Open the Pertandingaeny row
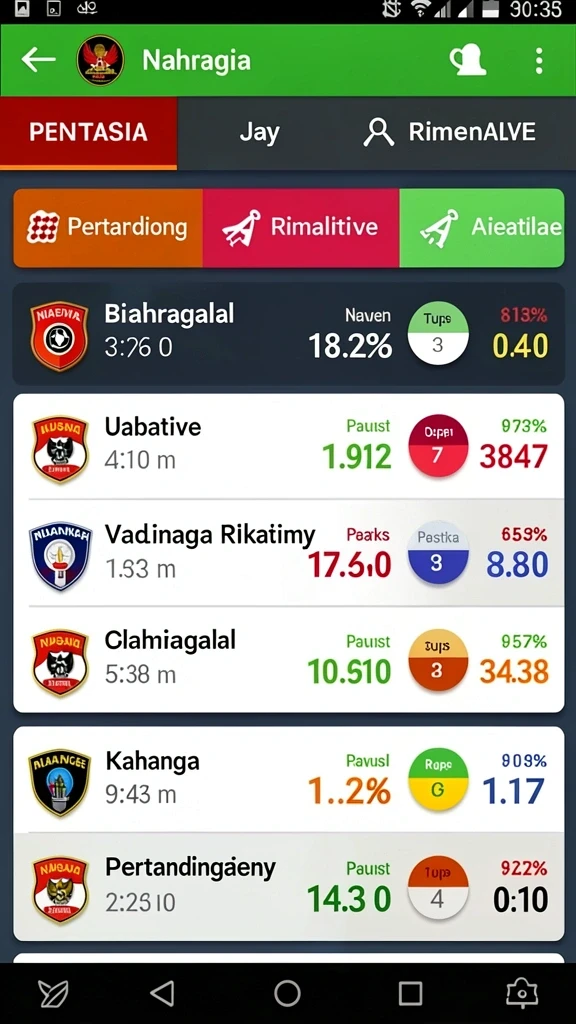The width and height of the screenshot is (576, 1024). tap(289, 887)
